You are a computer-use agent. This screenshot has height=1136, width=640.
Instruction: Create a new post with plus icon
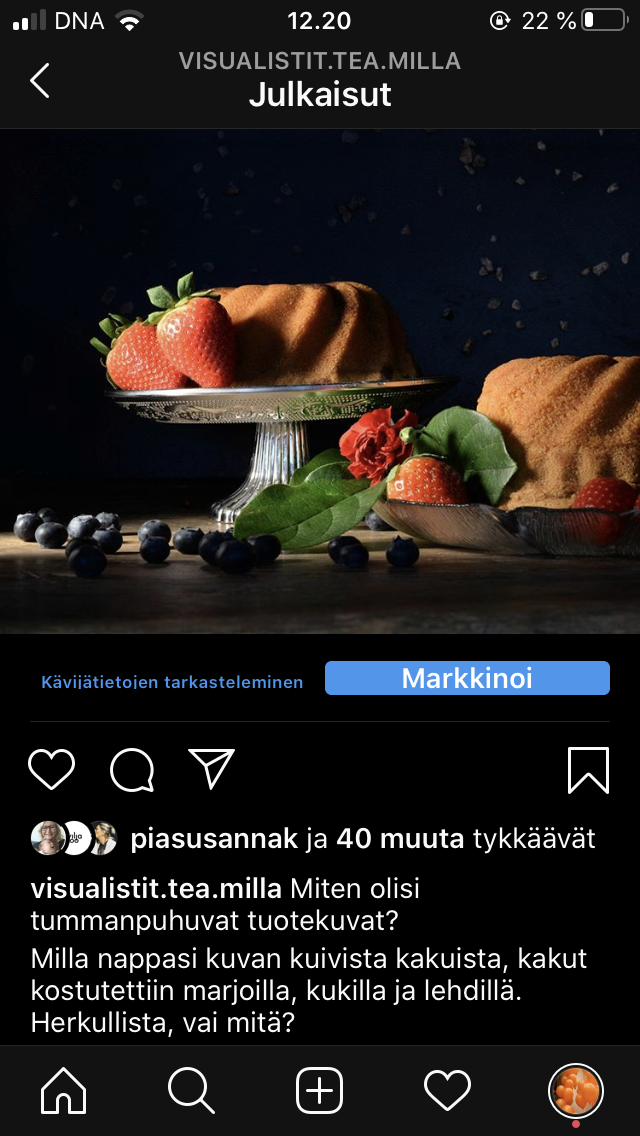320,1090
